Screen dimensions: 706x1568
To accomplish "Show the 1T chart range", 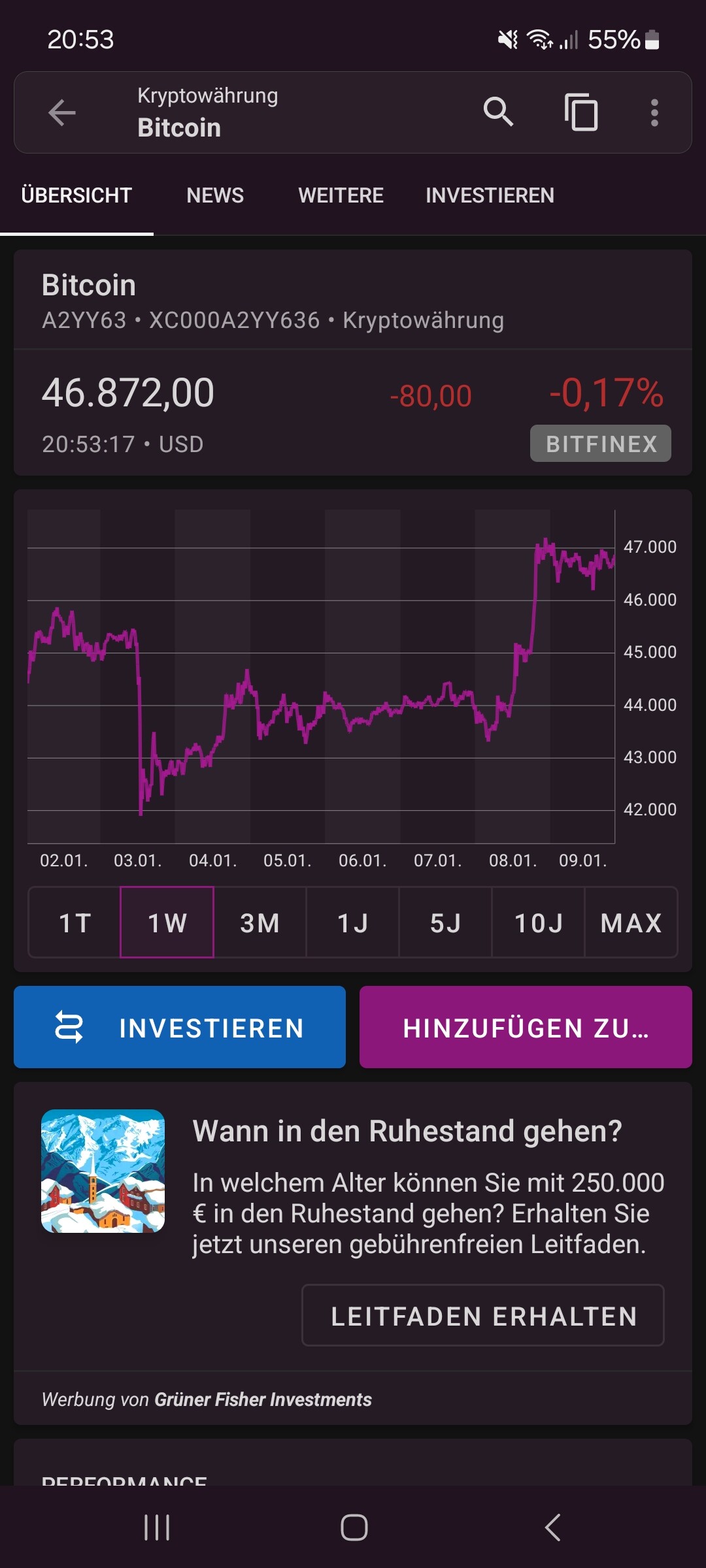I will 75,923.
